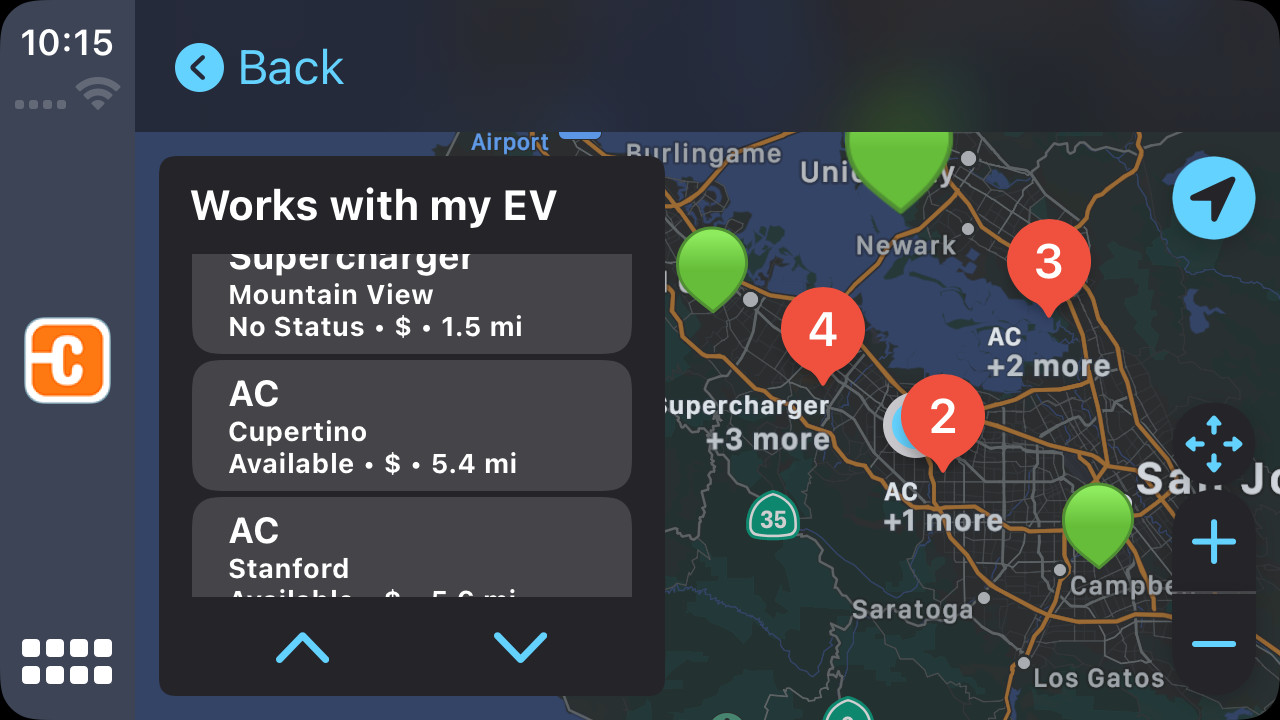Image resolution: width=1280 pixels, height=720 pixels.
Task: Select the cluster pin showing 4 chargers
Action: [822, 330]
